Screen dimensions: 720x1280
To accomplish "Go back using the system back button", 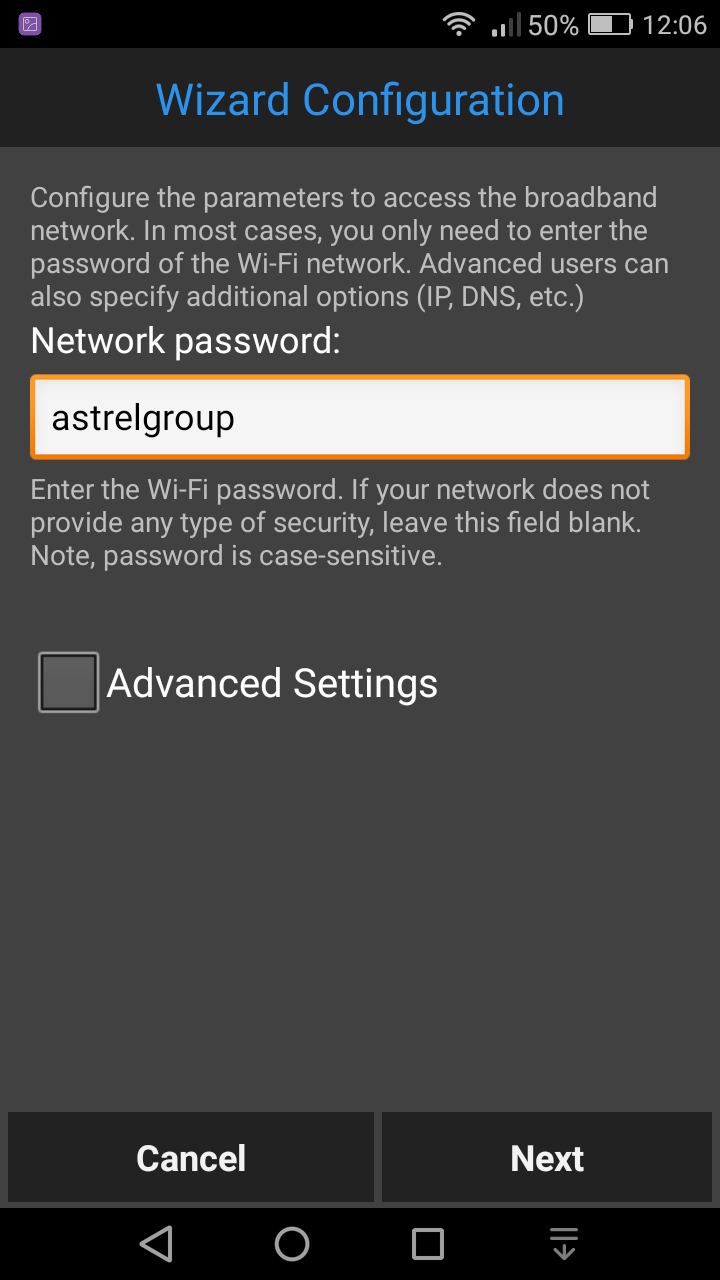I will [156, 1244].
